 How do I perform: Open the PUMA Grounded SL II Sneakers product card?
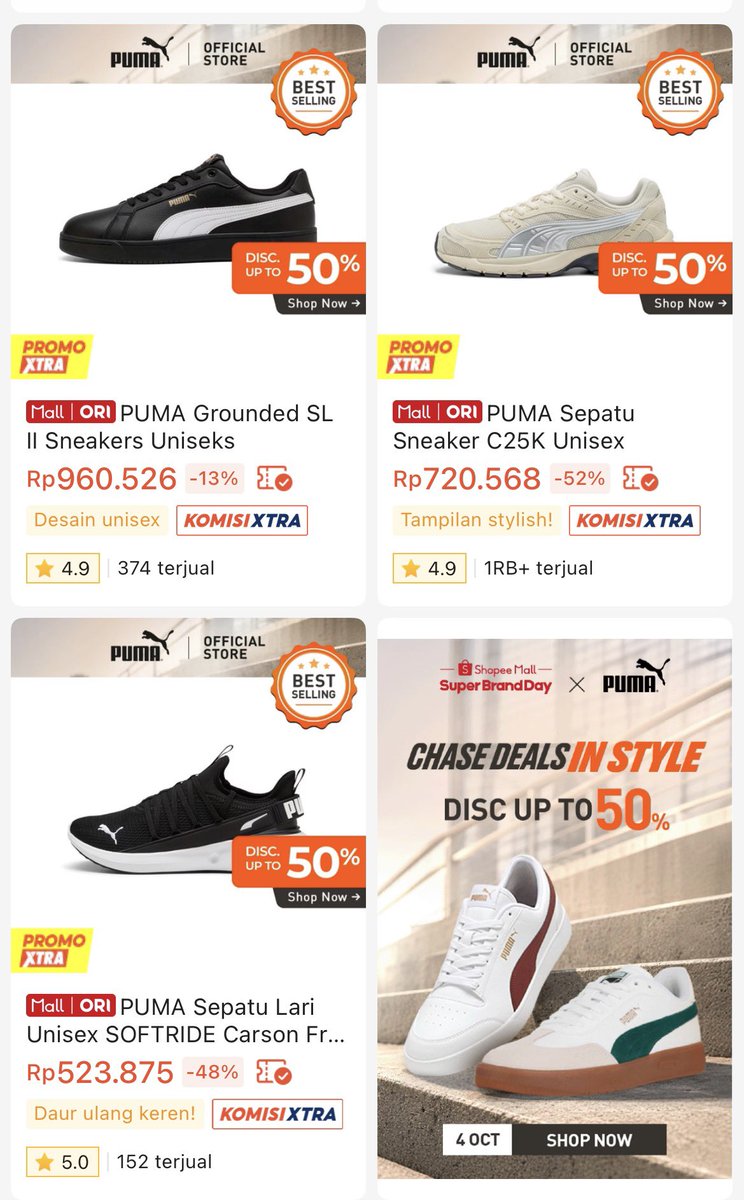188,315
